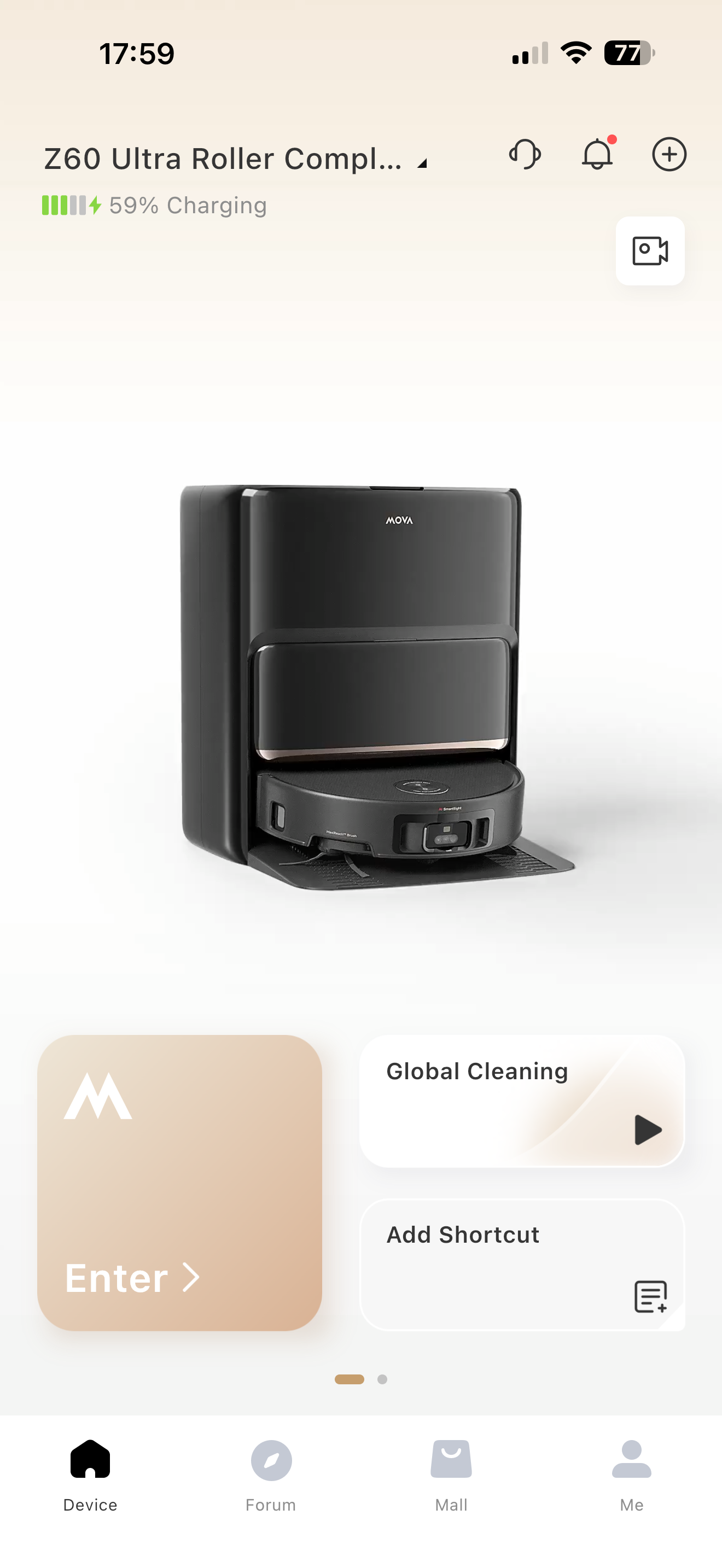The width and height of the screenshot is (722, 1568).
Task: Tap the Enter card for device controls
Action: pyautogui.click(x=179, y=1182)
